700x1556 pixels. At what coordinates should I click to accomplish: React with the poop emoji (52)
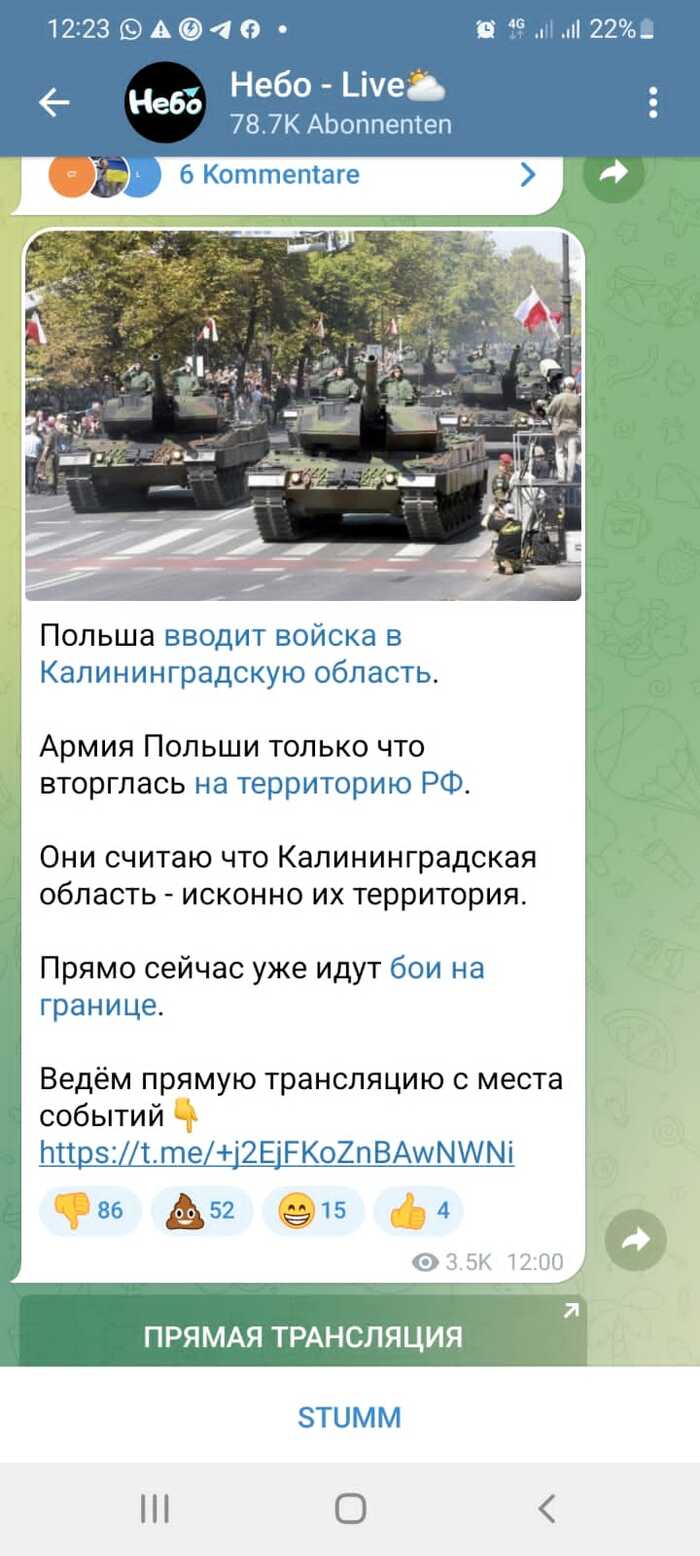pos(200,1211)
